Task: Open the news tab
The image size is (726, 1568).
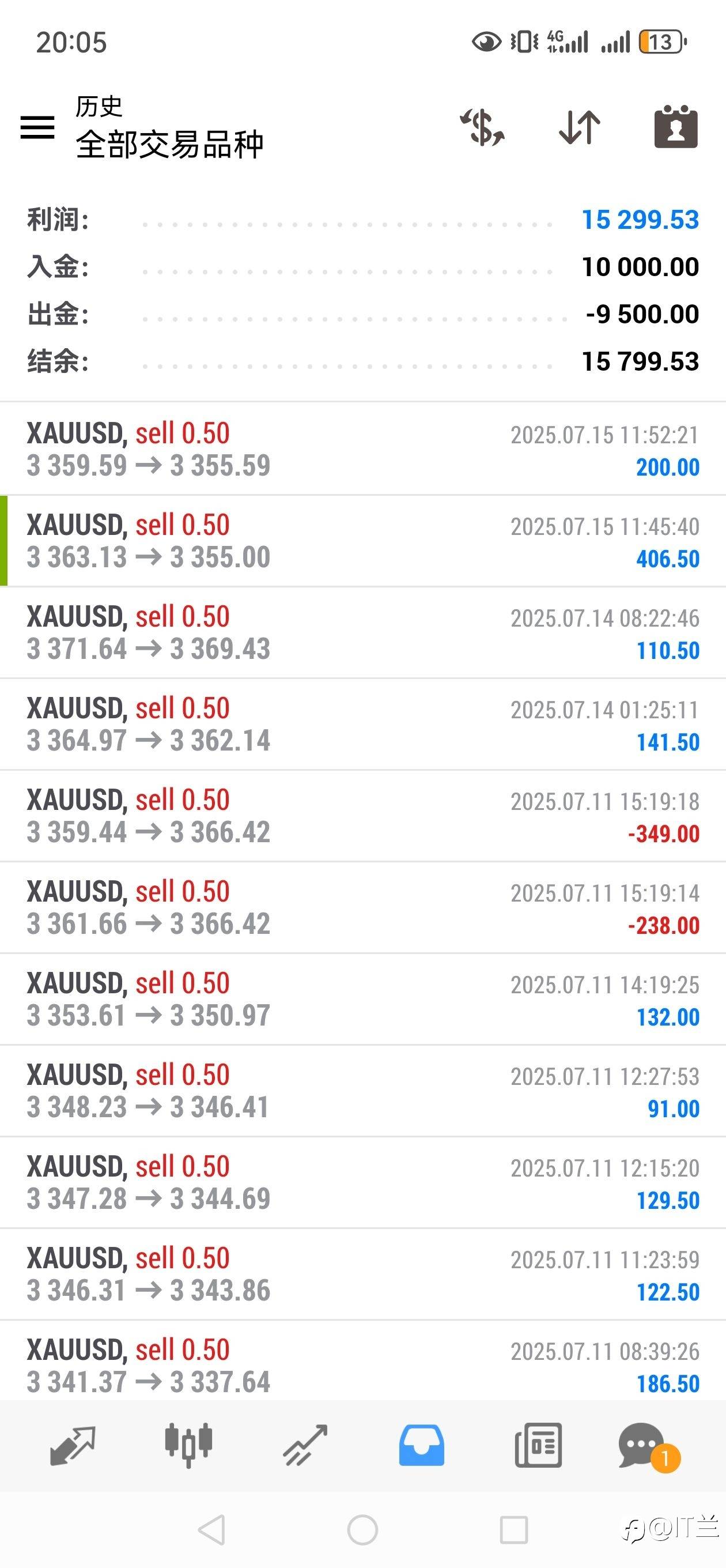Action: pyautogui.click(x=538, y=1445)
